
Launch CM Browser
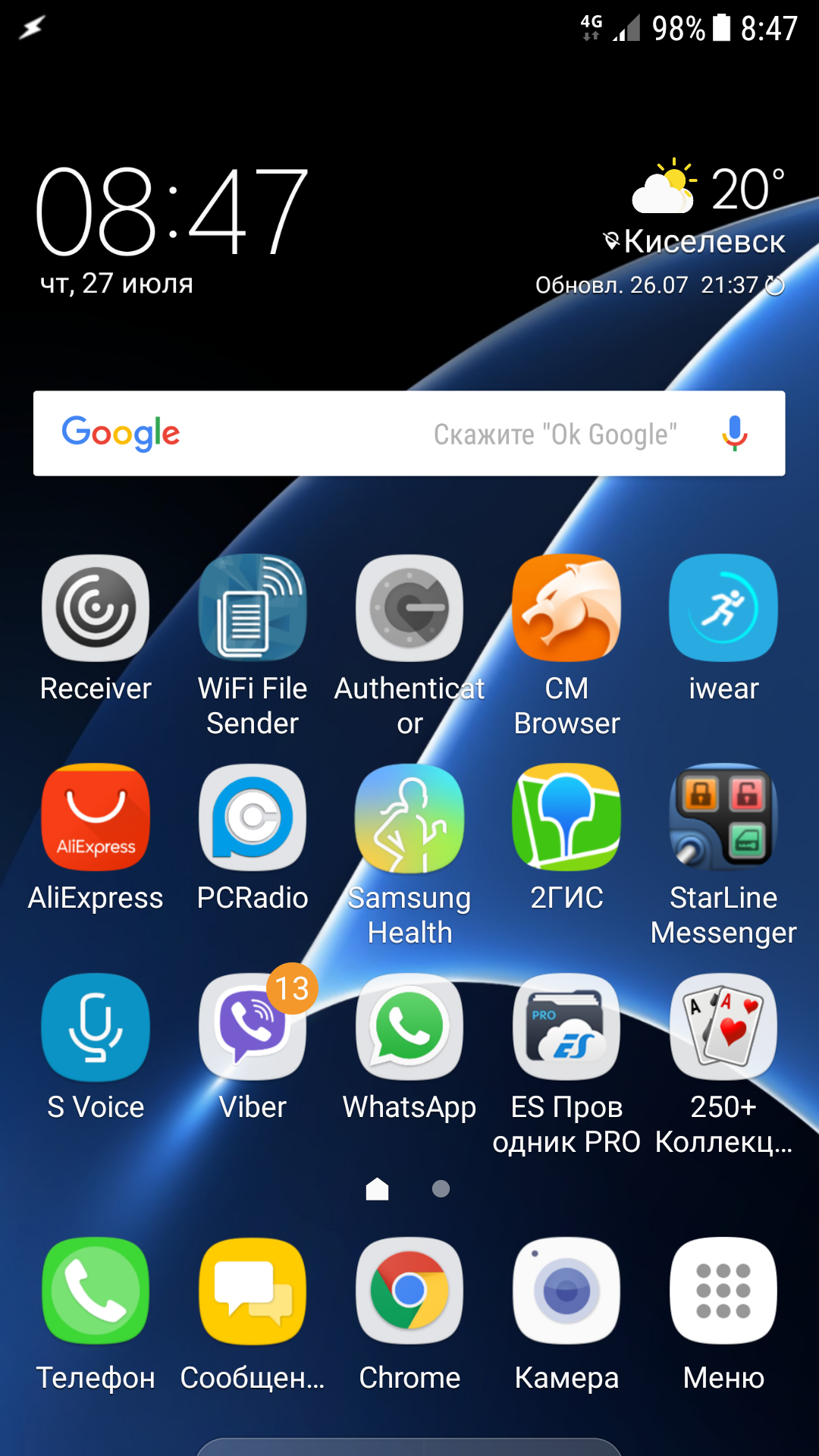click(566, 608)
